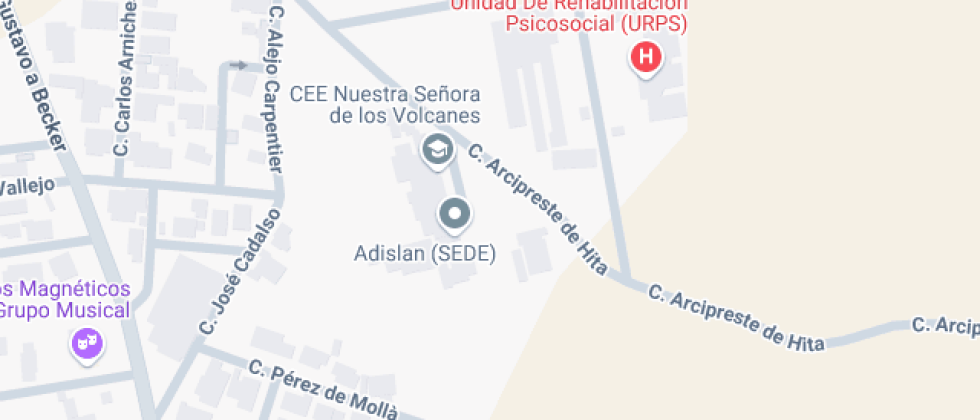This screenshot has height=420, width=980.
Task: Open CEE Nuestra Señora de los Volcanes marker
Action: pyautogui.click(x=438, y=150)
